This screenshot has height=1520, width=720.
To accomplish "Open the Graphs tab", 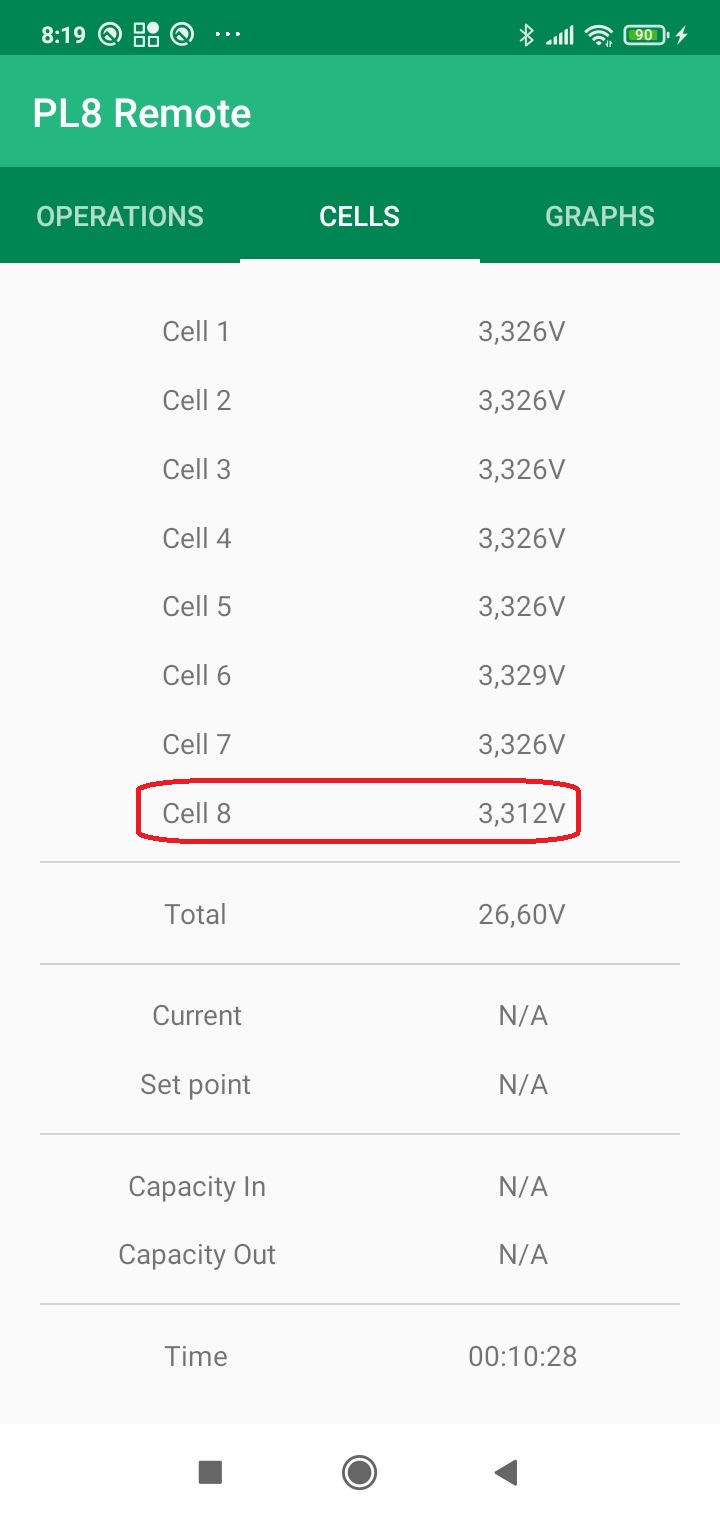I will click(x=600, y=216).
